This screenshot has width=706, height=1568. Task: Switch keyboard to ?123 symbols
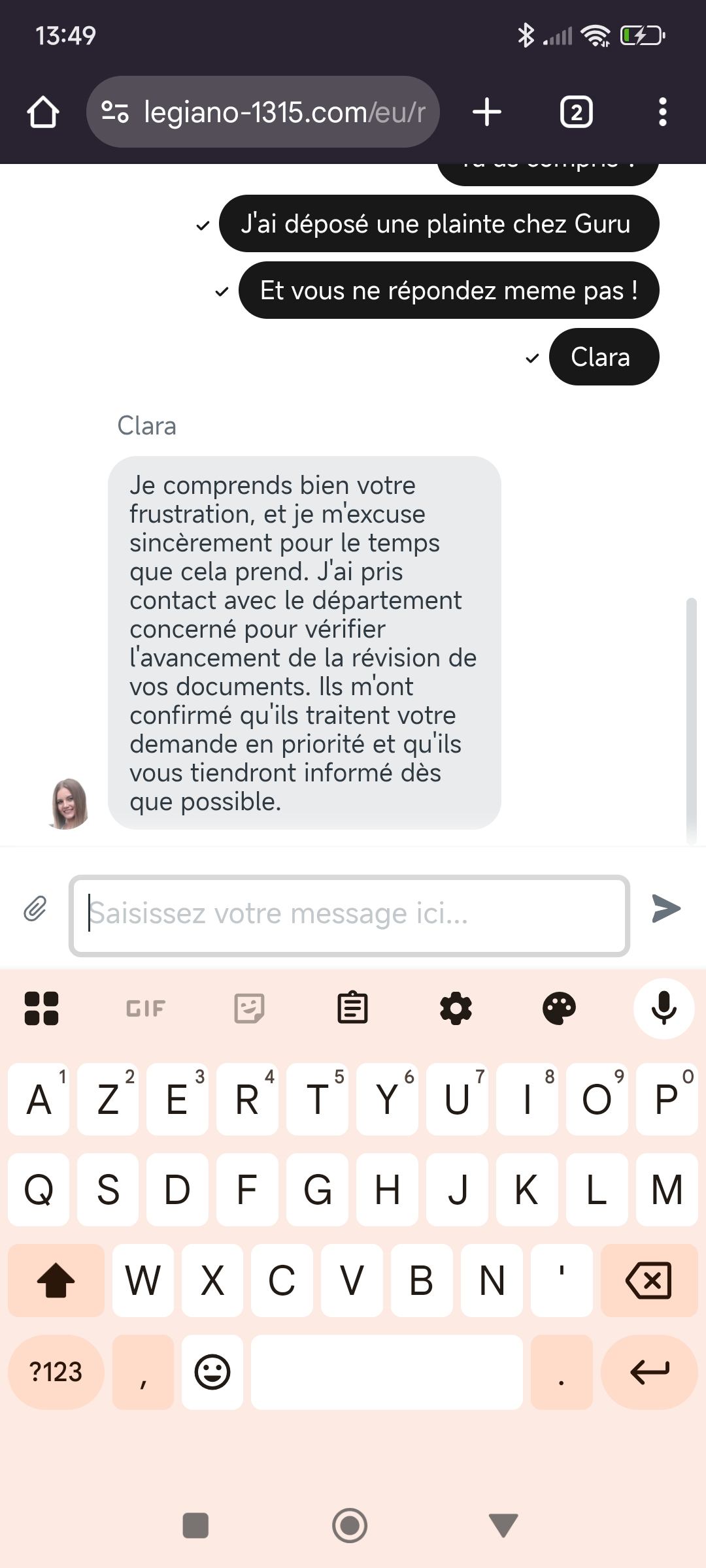coord(56,1372)
